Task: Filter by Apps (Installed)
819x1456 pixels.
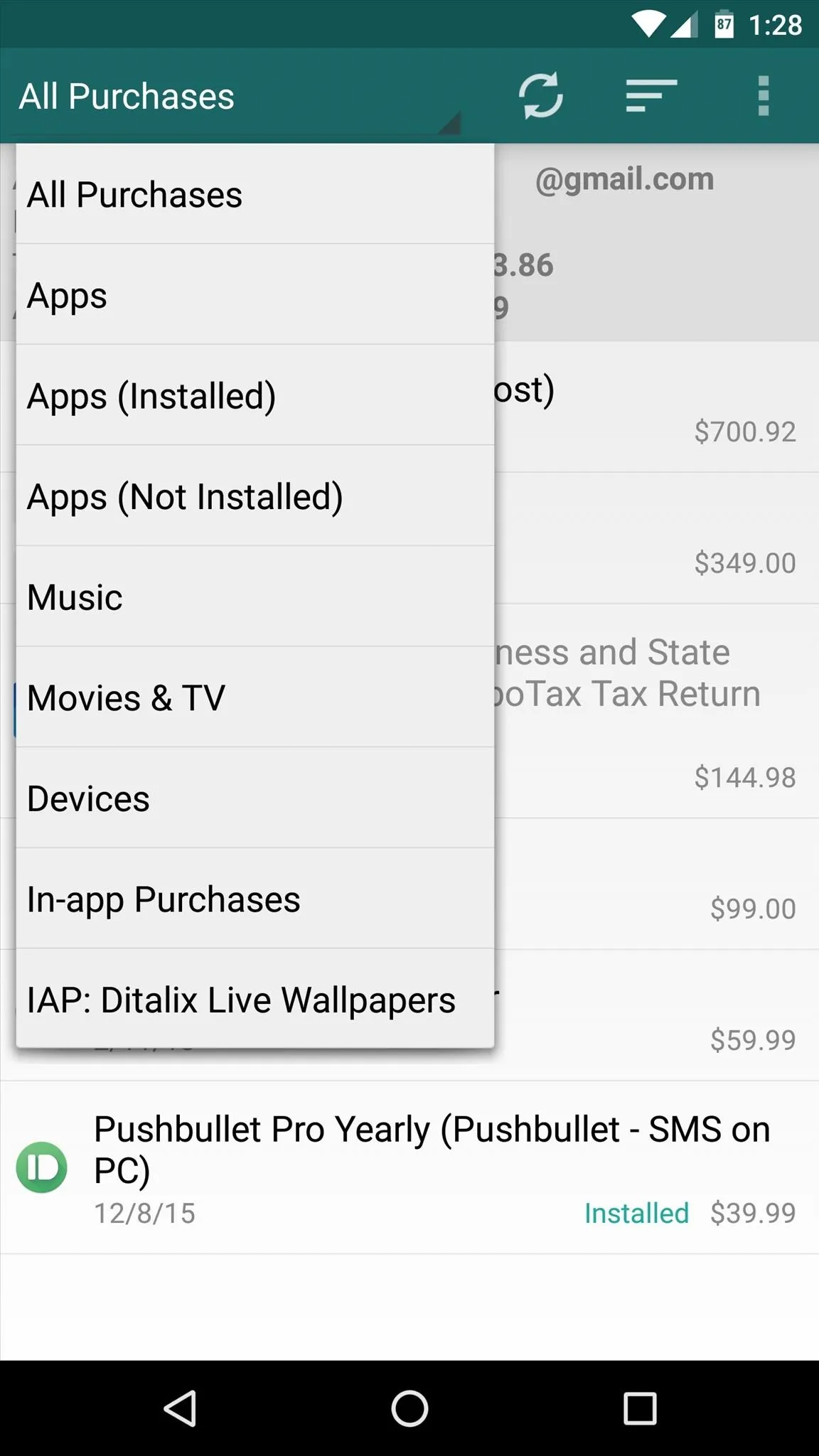Action: [255, 396]
